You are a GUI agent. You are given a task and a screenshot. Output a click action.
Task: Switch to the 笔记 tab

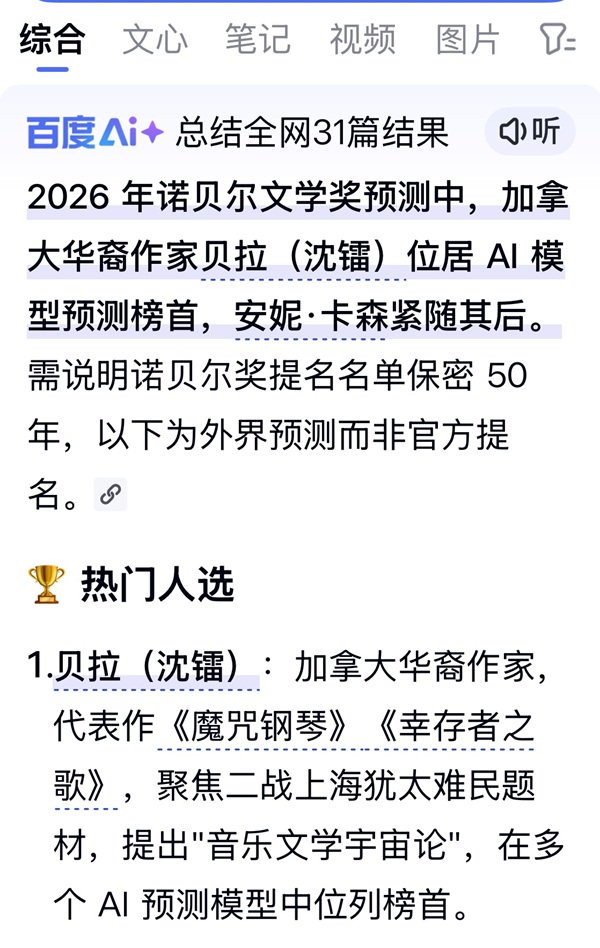click(258, 39)
